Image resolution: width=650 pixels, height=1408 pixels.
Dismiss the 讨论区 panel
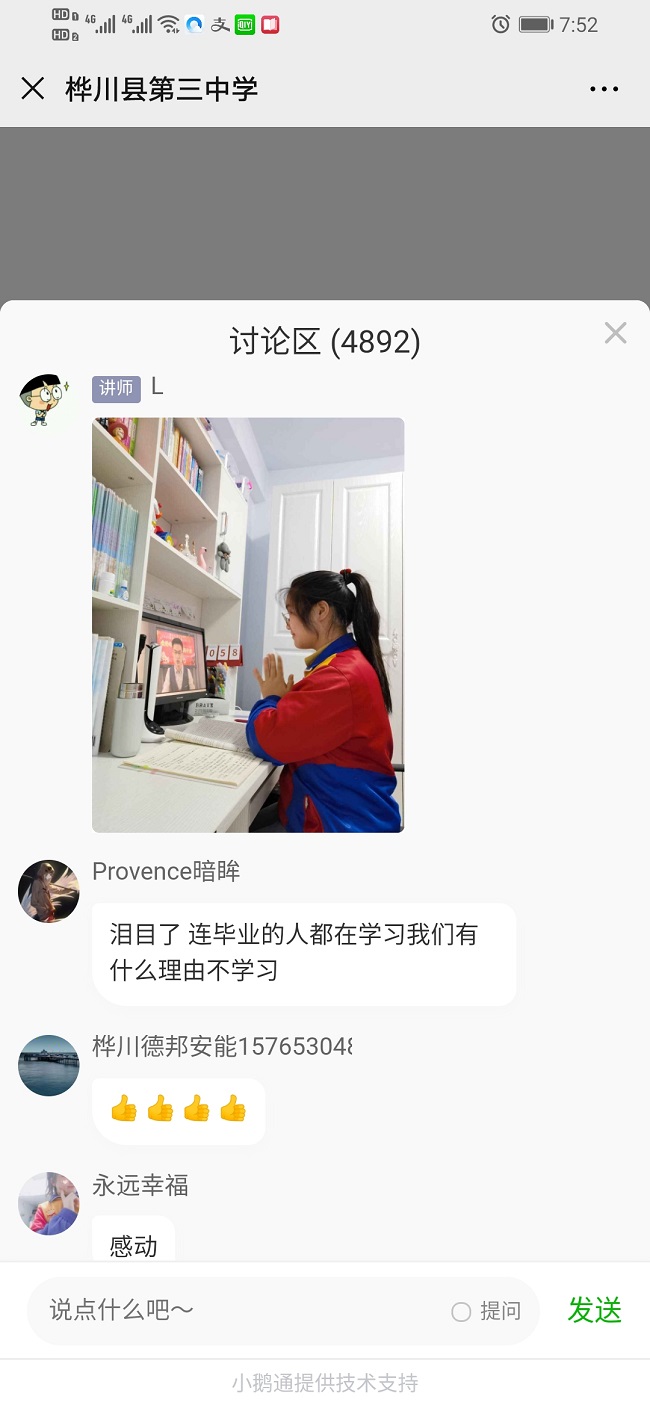[x=615, y=334]
